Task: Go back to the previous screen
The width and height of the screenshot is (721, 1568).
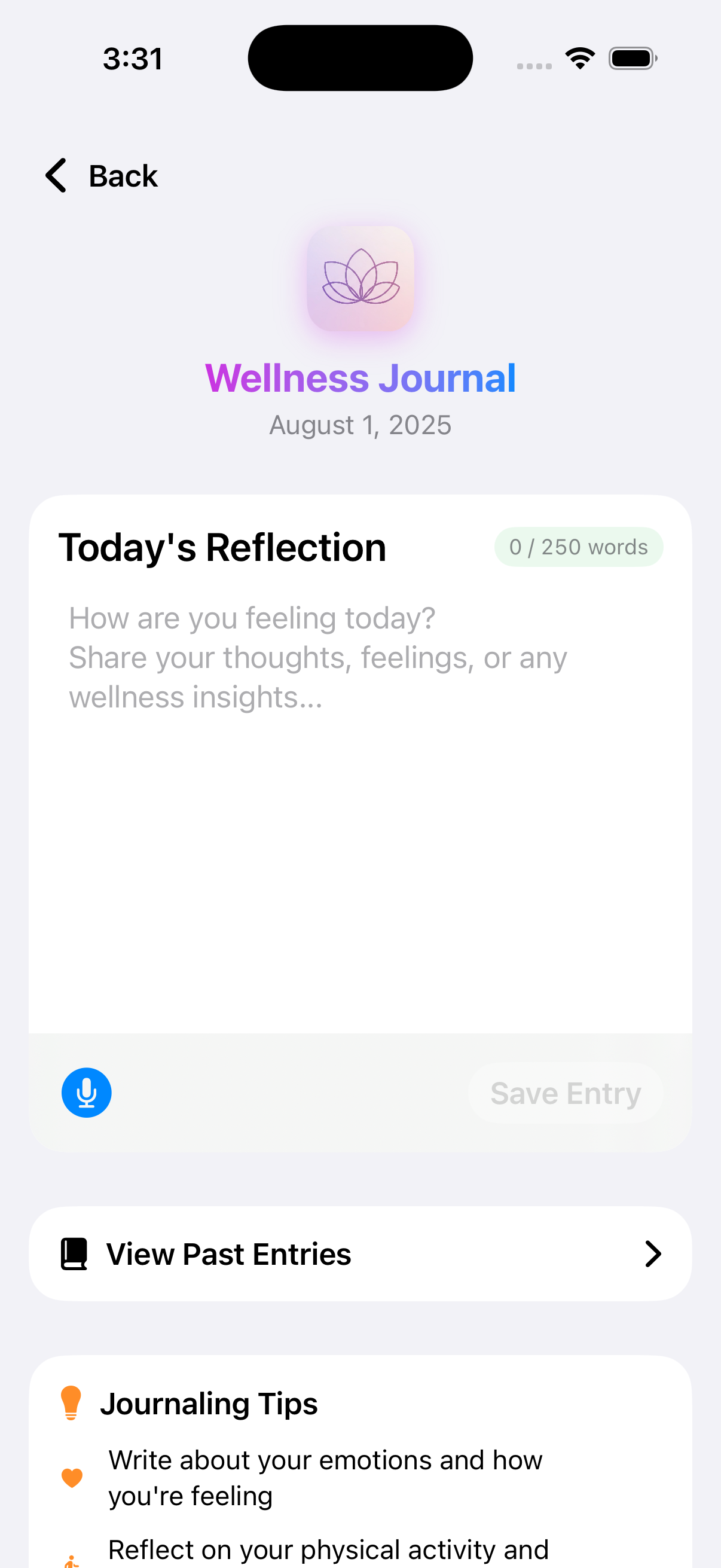Action: tap(102, 176)
